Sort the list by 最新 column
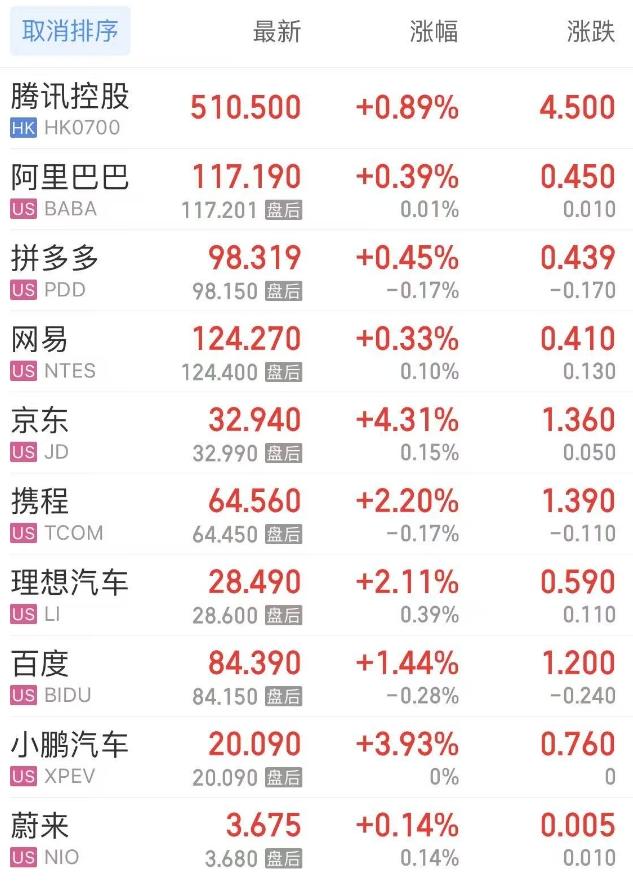Image resolution: width=633 pixels, height=881 pixels. [x=276, y=32]
